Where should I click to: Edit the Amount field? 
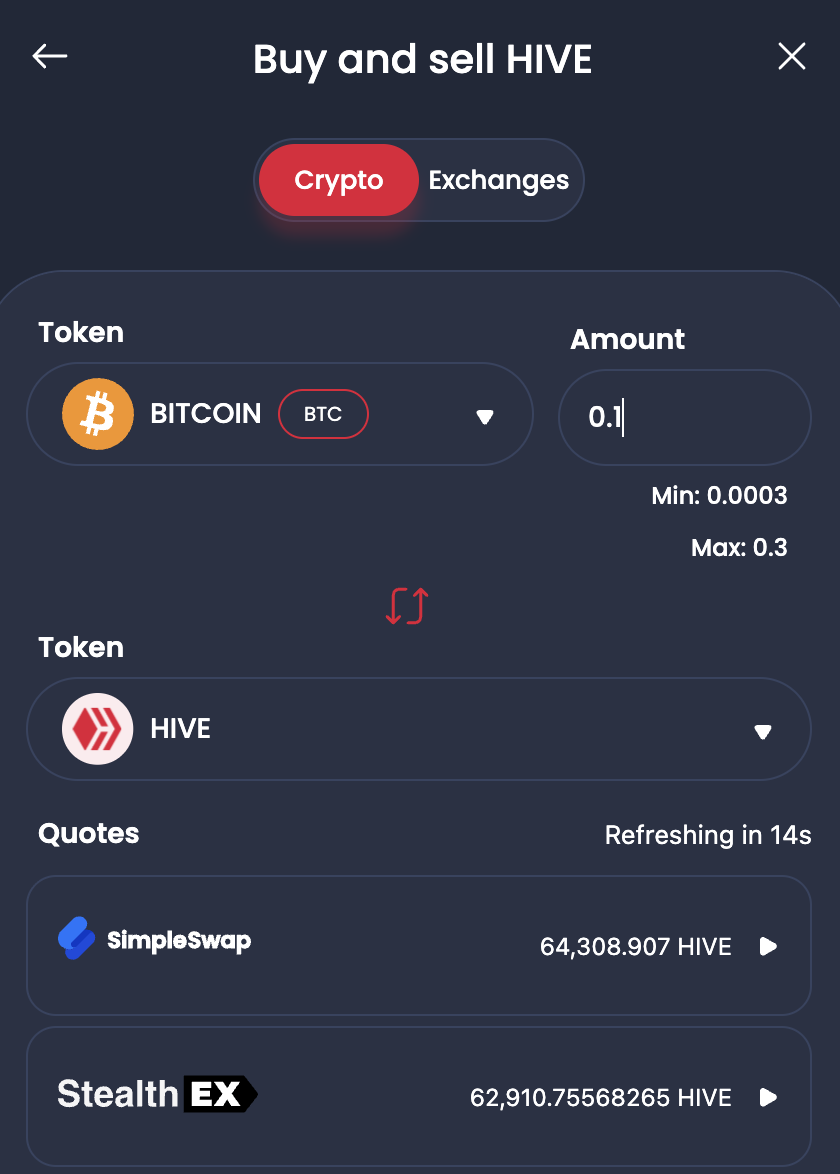[x=684, y=417]
